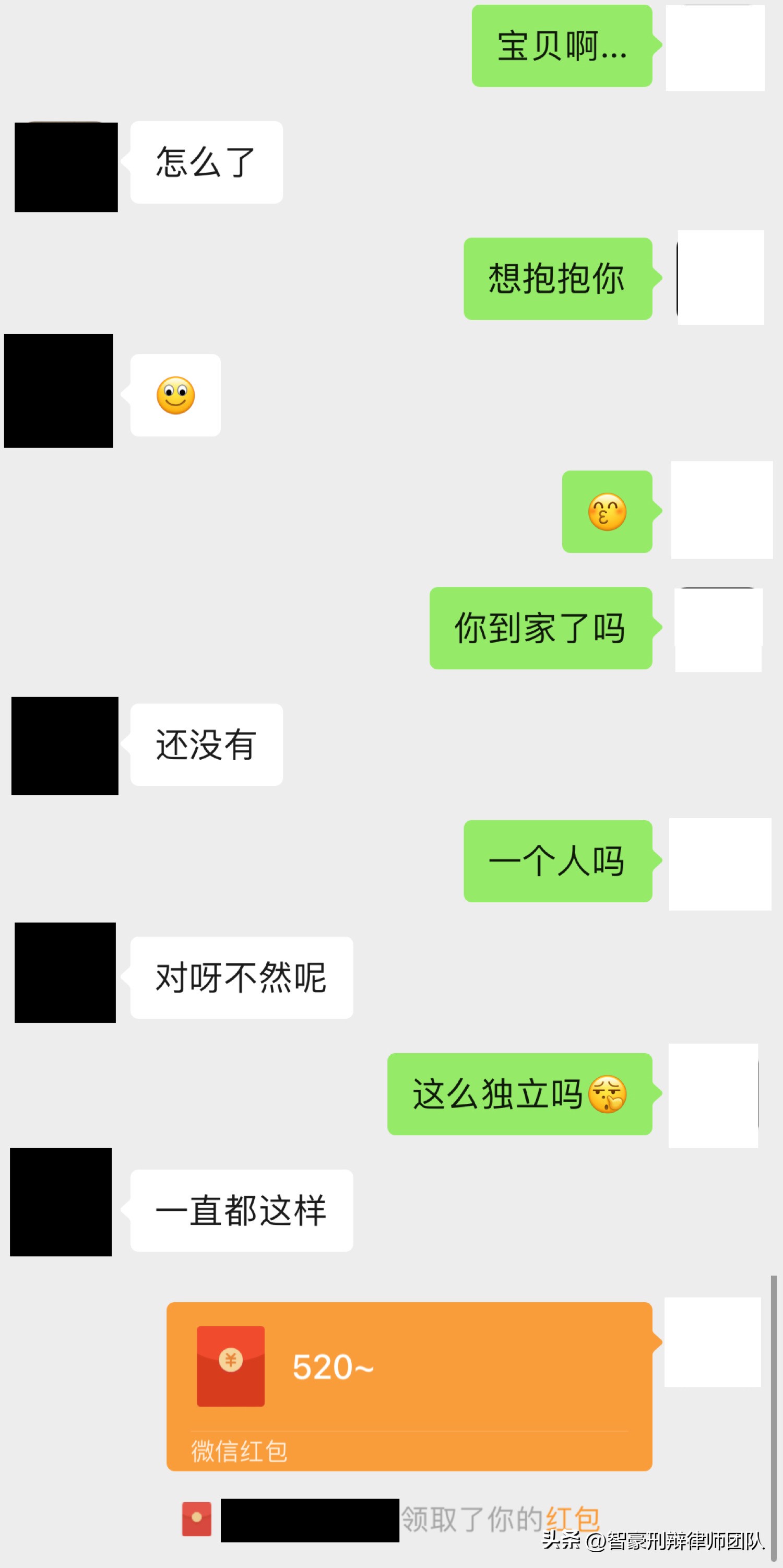Screen dimensions: 783x1568
Task: Select the message bubble 想抱抱你
Action: (557, 279)
